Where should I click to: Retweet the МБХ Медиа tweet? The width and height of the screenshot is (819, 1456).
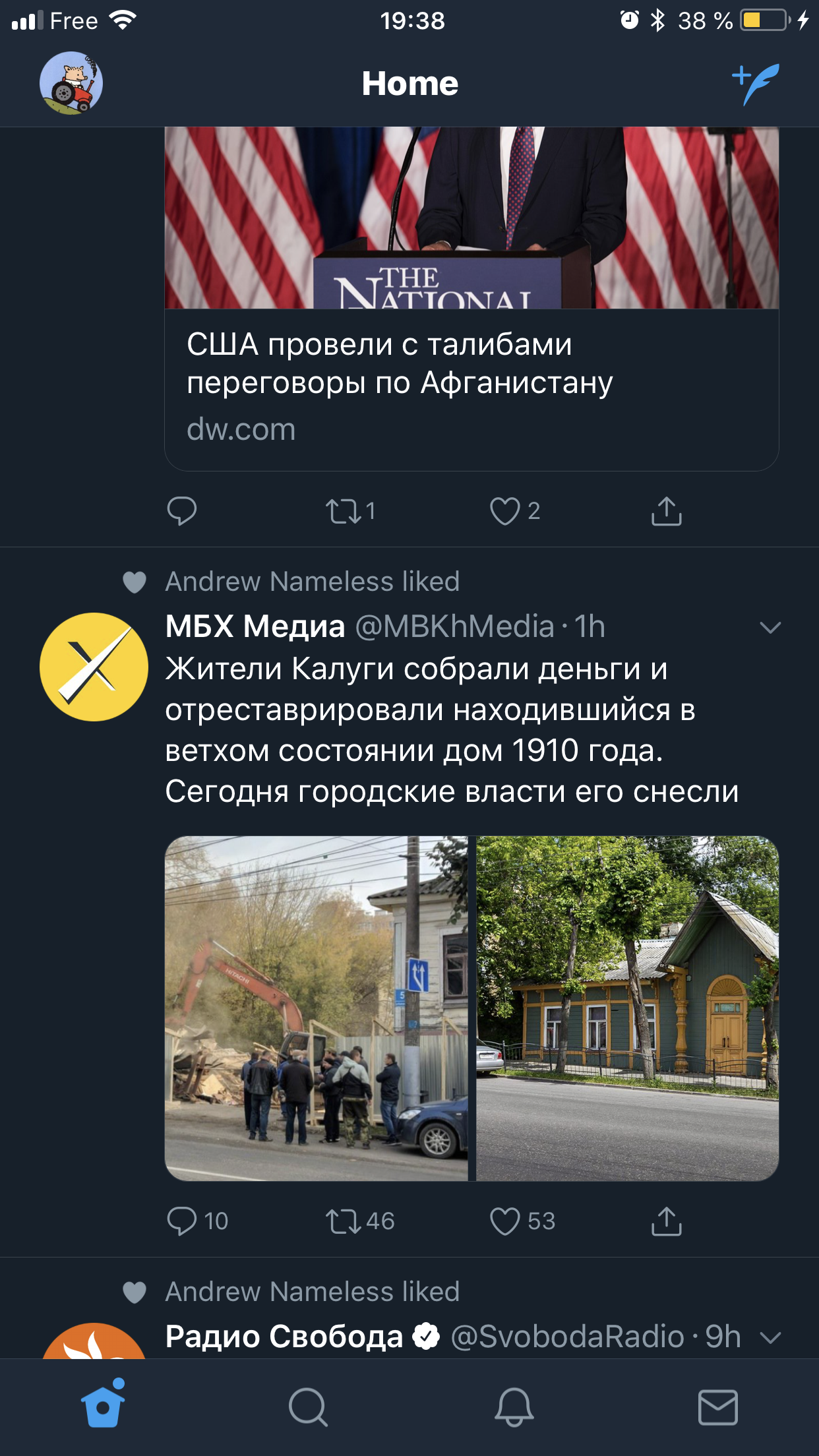(344, 1221)
